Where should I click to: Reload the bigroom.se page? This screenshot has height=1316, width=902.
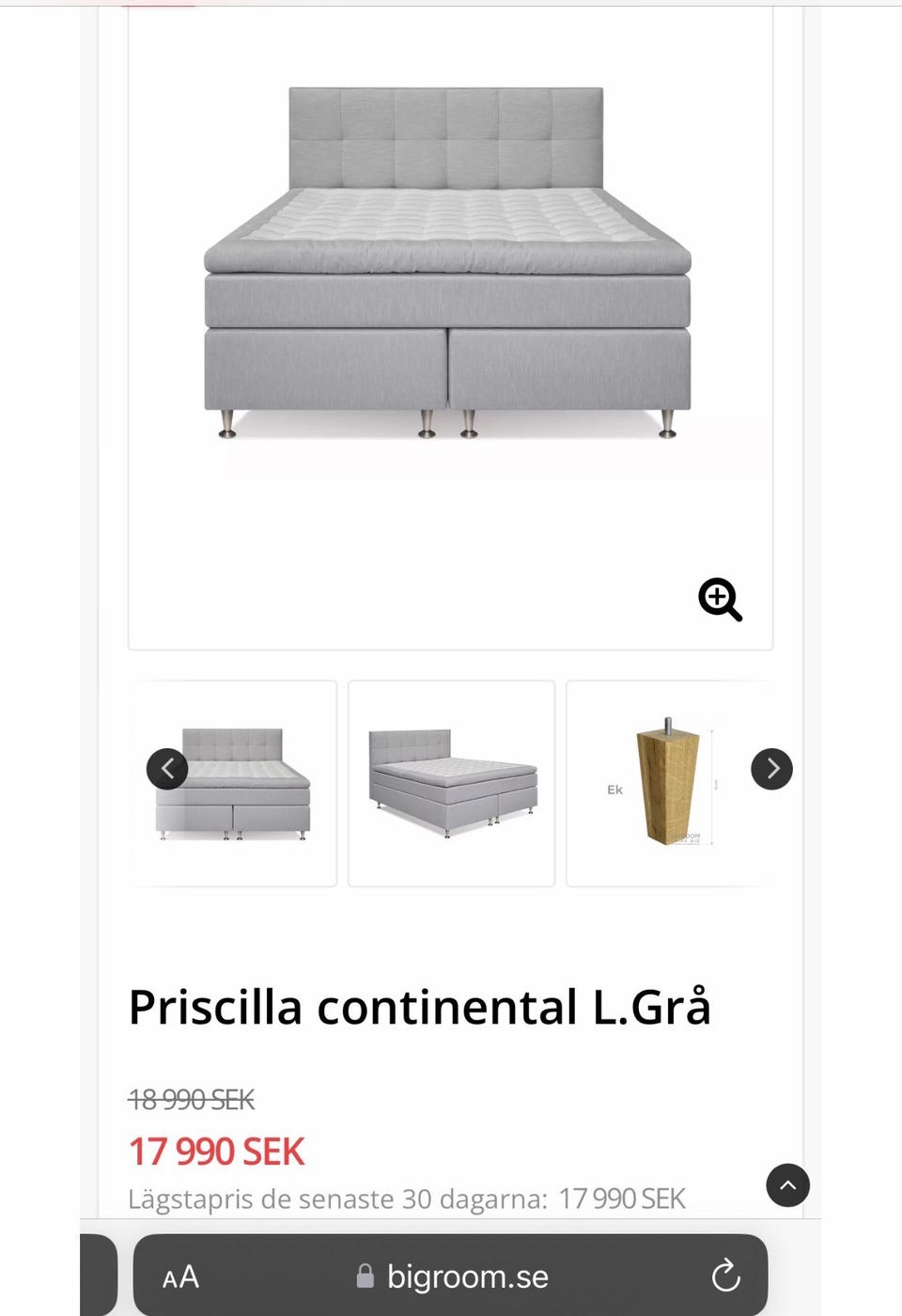click(725, 1277)
